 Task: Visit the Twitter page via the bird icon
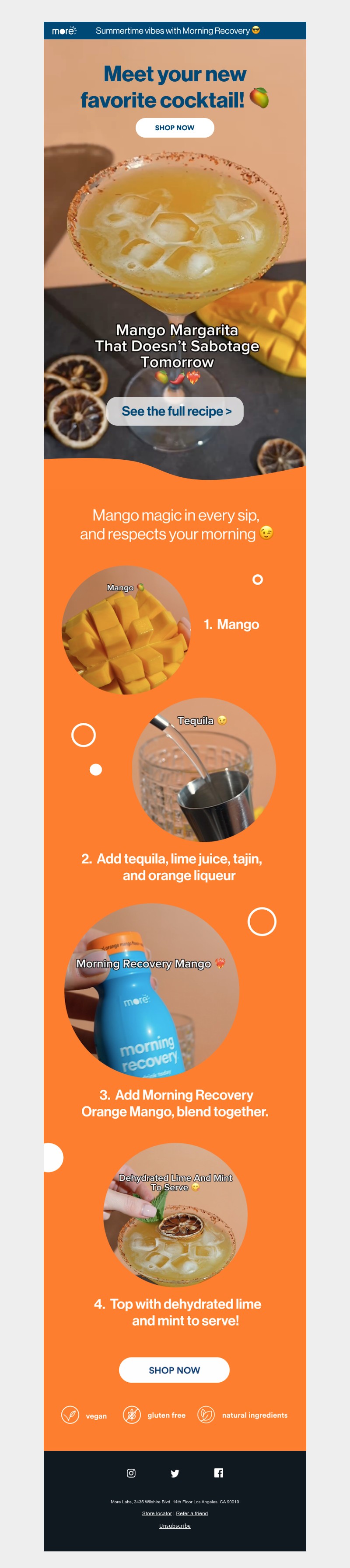175,1474
